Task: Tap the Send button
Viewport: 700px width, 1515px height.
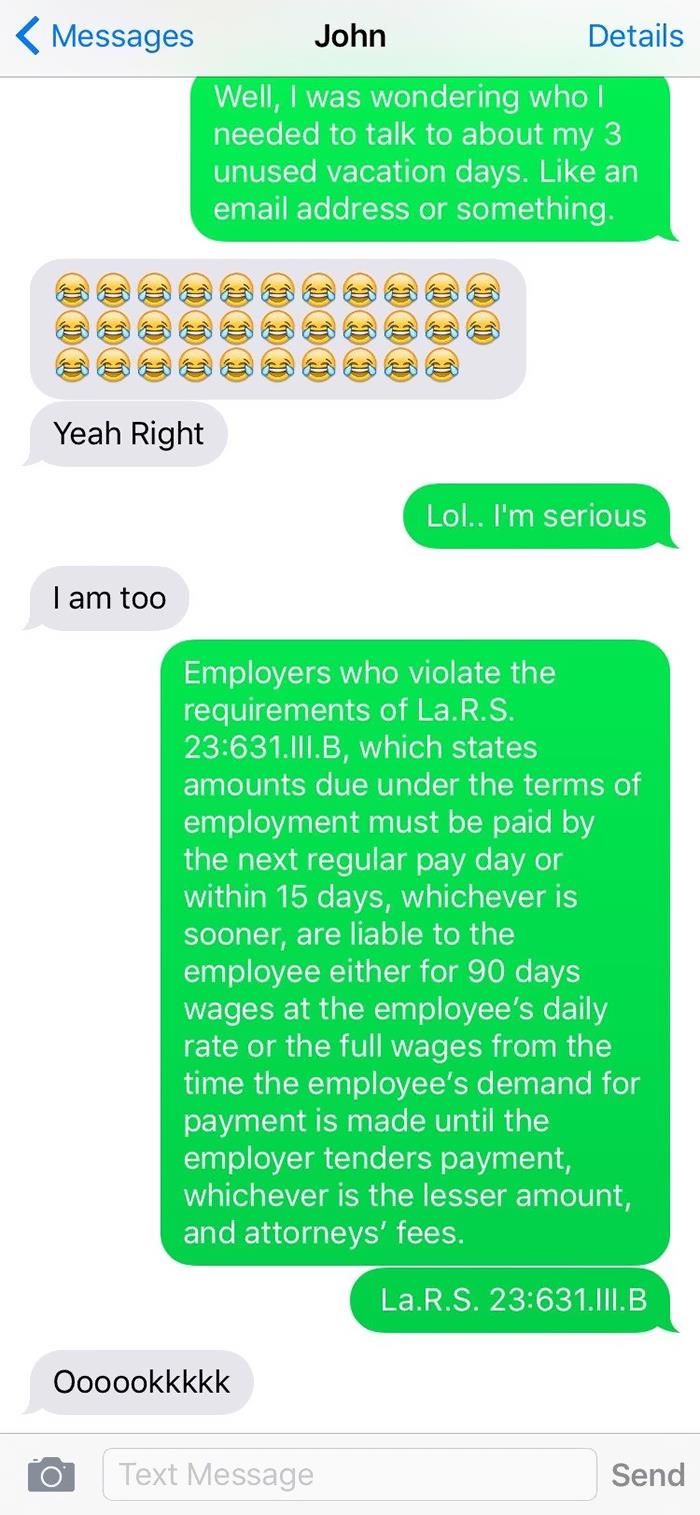Action: [x=648, y=1474]
